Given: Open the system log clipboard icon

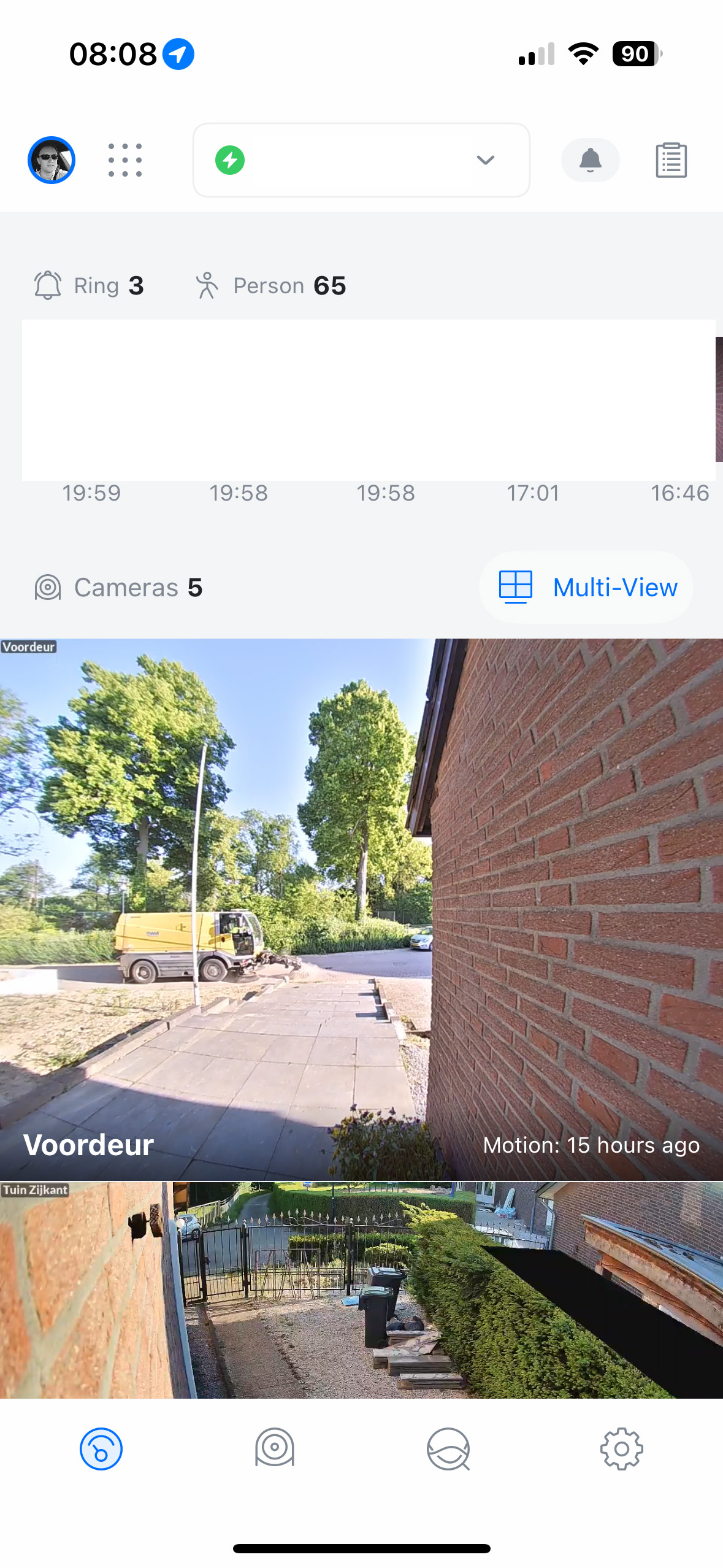Looking at the screenshot, I should coord(671,160).
